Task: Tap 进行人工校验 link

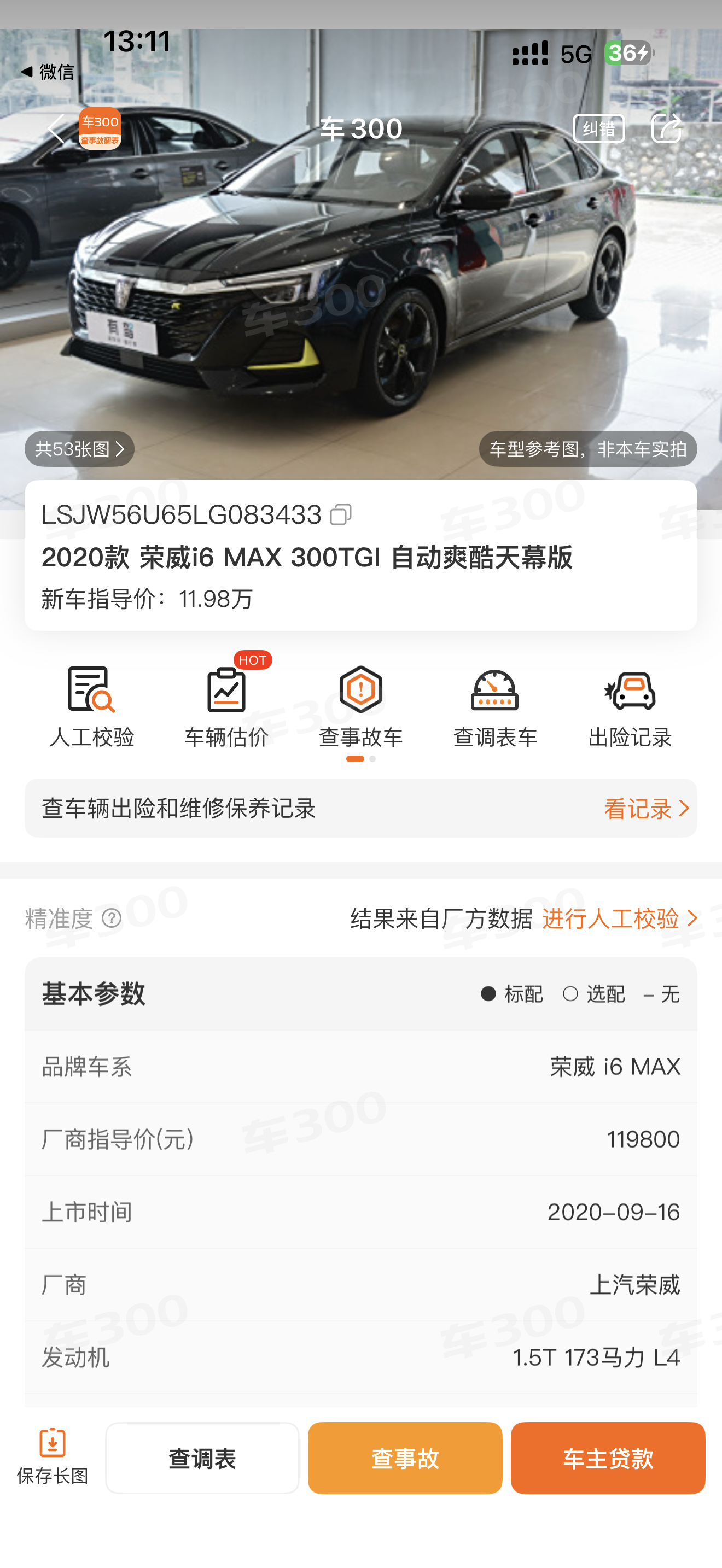Action: click(619, 918)
